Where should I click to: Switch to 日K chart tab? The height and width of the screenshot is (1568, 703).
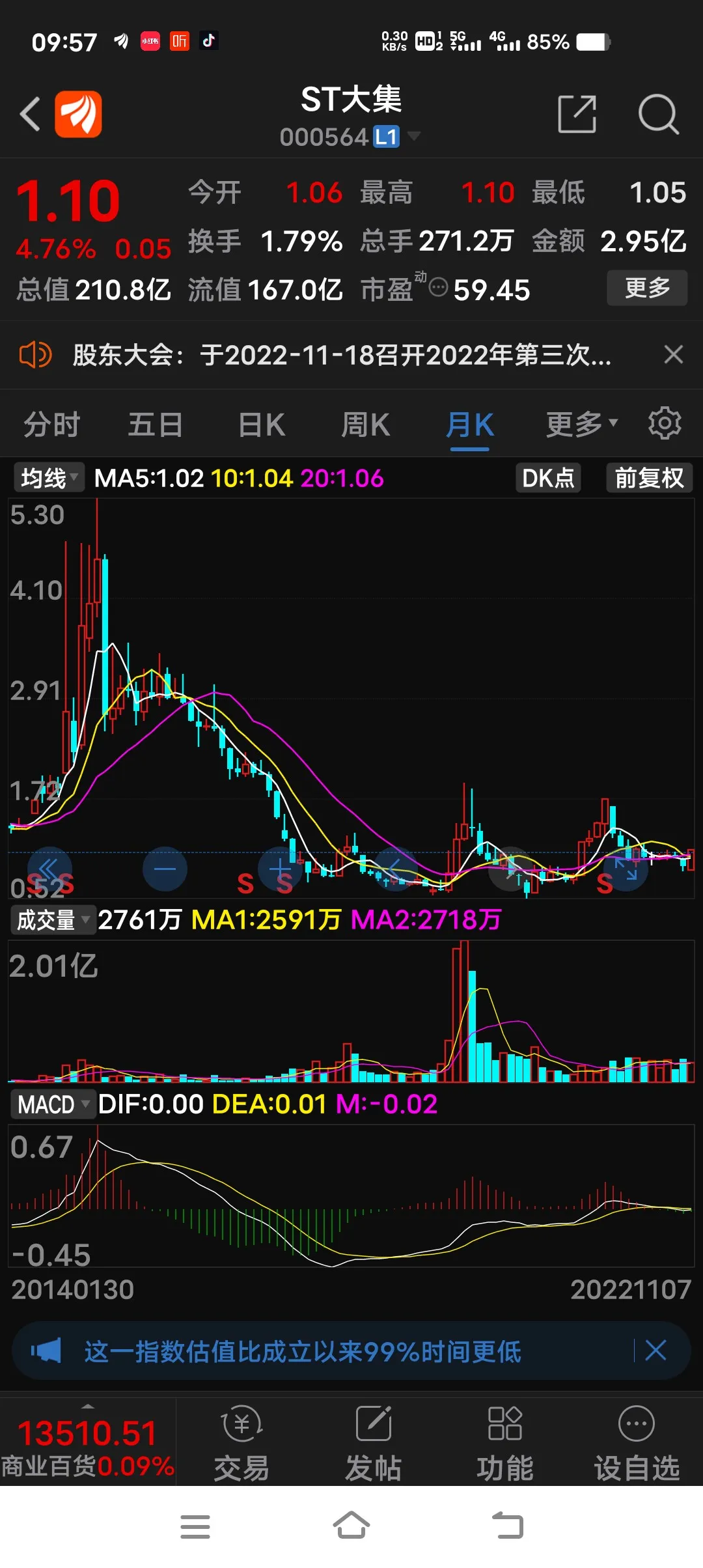point(262,425)
